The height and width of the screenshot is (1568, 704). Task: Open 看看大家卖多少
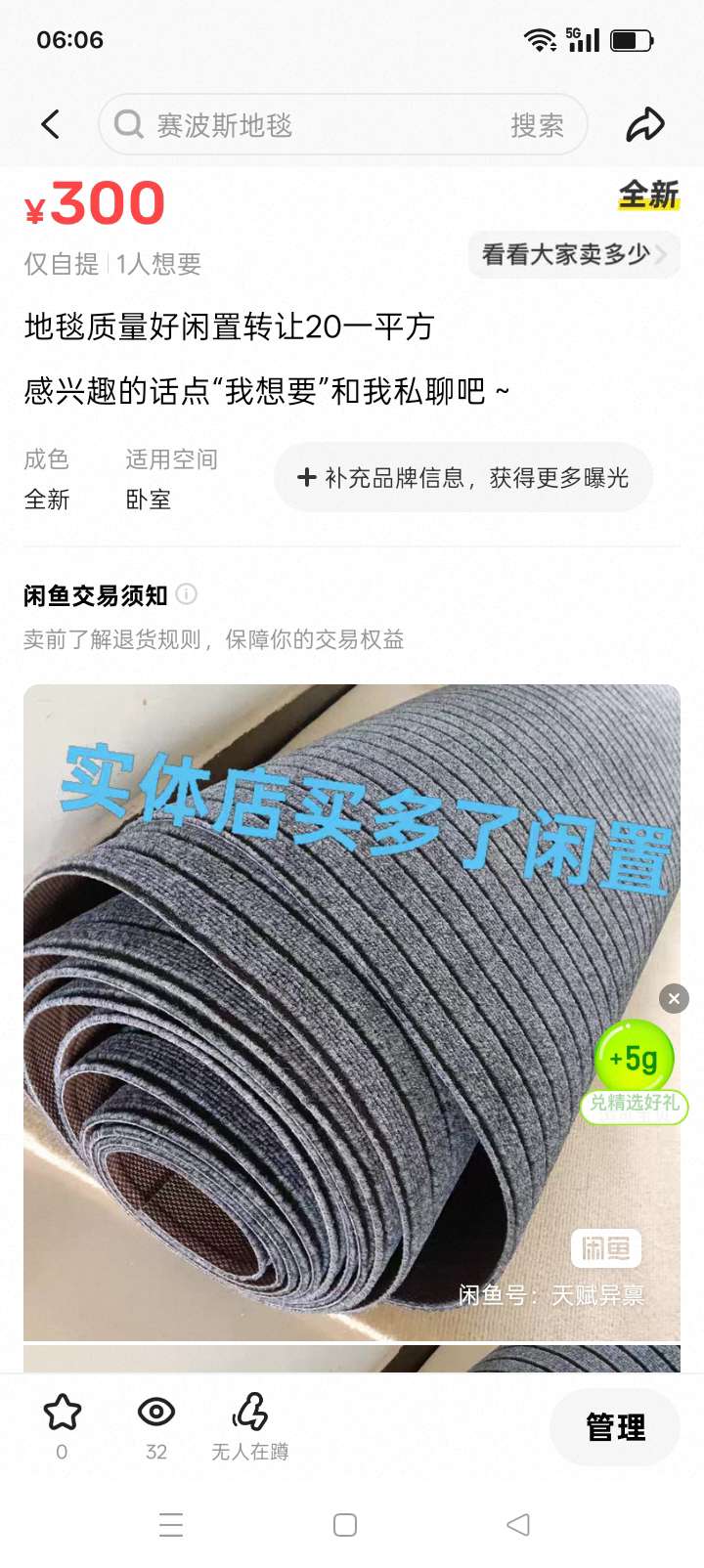coord(573,255)
